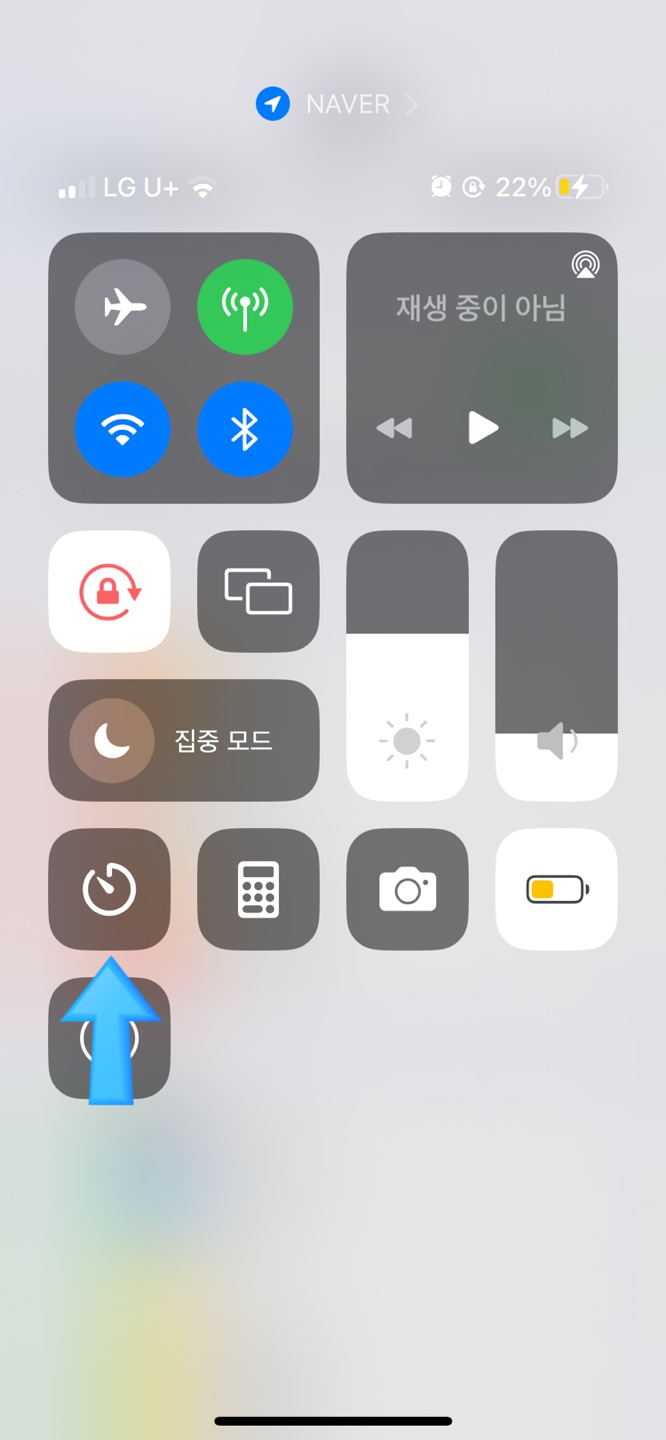The height and width of the screenshot is (1440, 666).
Task: Open NAVER location indicator at top
Action: (337, 104)
